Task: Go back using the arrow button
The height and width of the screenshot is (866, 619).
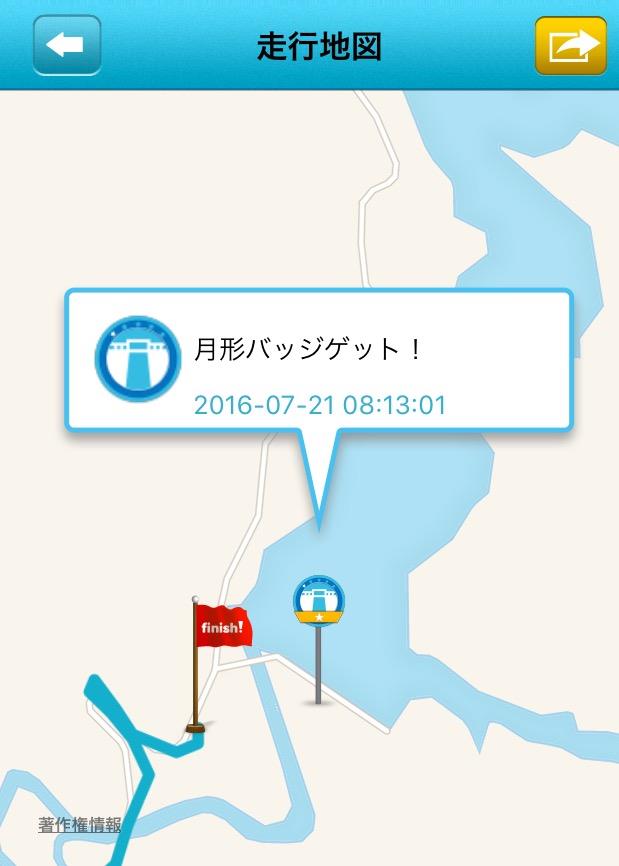Action: 67,45
